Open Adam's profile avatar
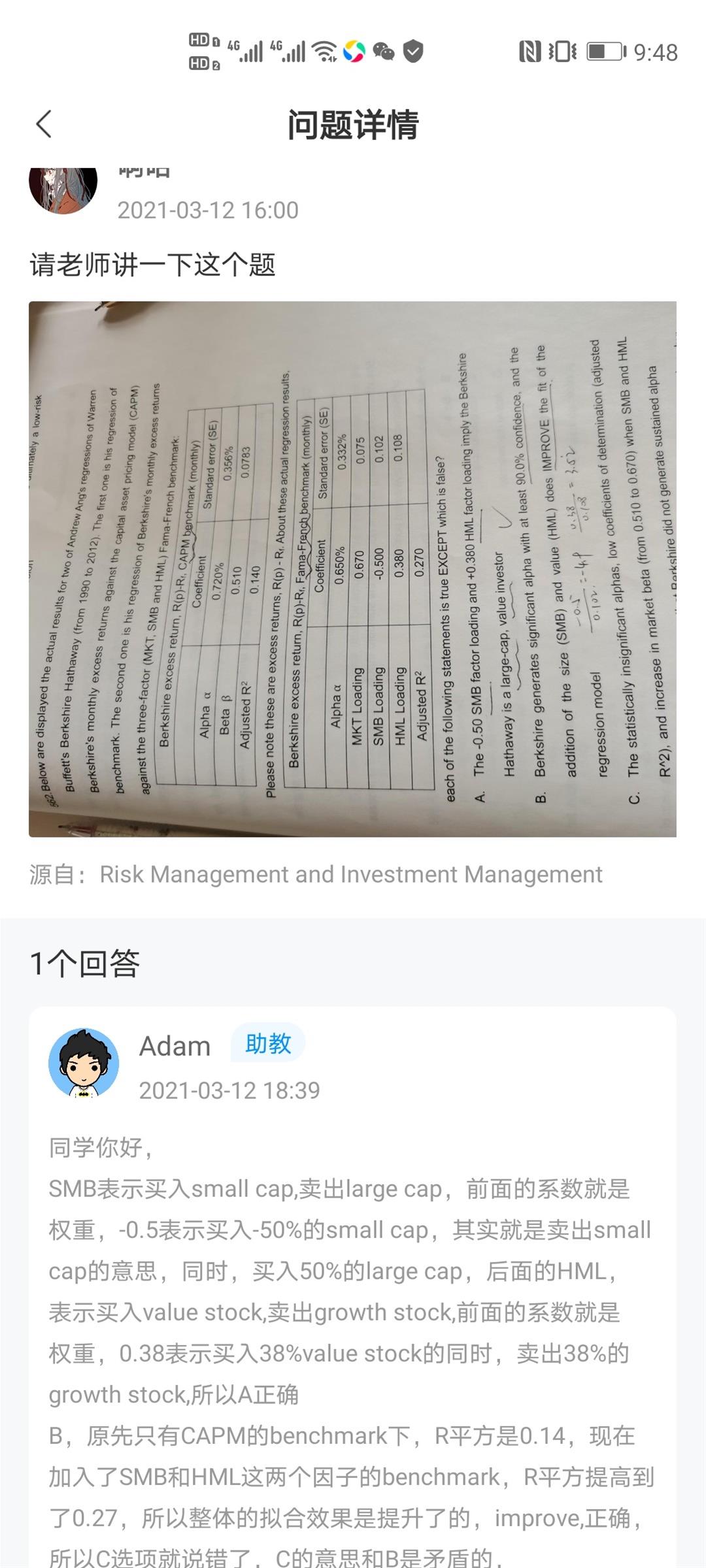The image size is (706, 1568). pos(84,1063)
